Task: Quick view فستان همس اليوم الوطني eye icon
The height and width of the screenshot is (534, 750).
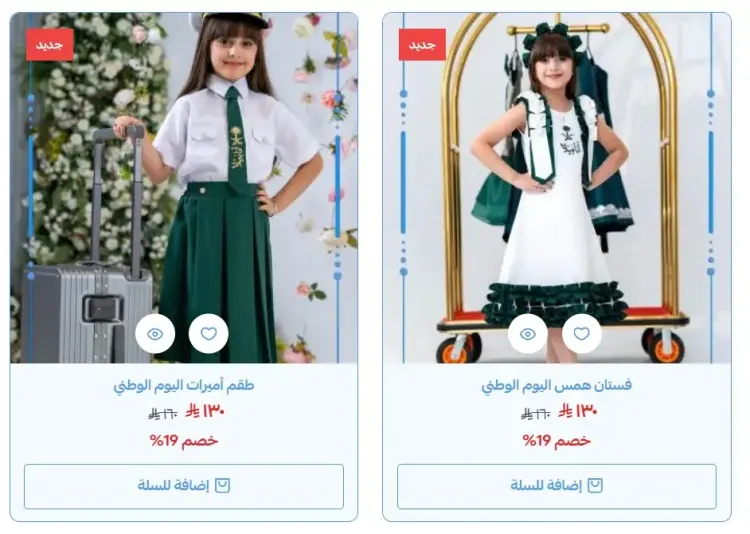Action: click(x=527, y=334)
